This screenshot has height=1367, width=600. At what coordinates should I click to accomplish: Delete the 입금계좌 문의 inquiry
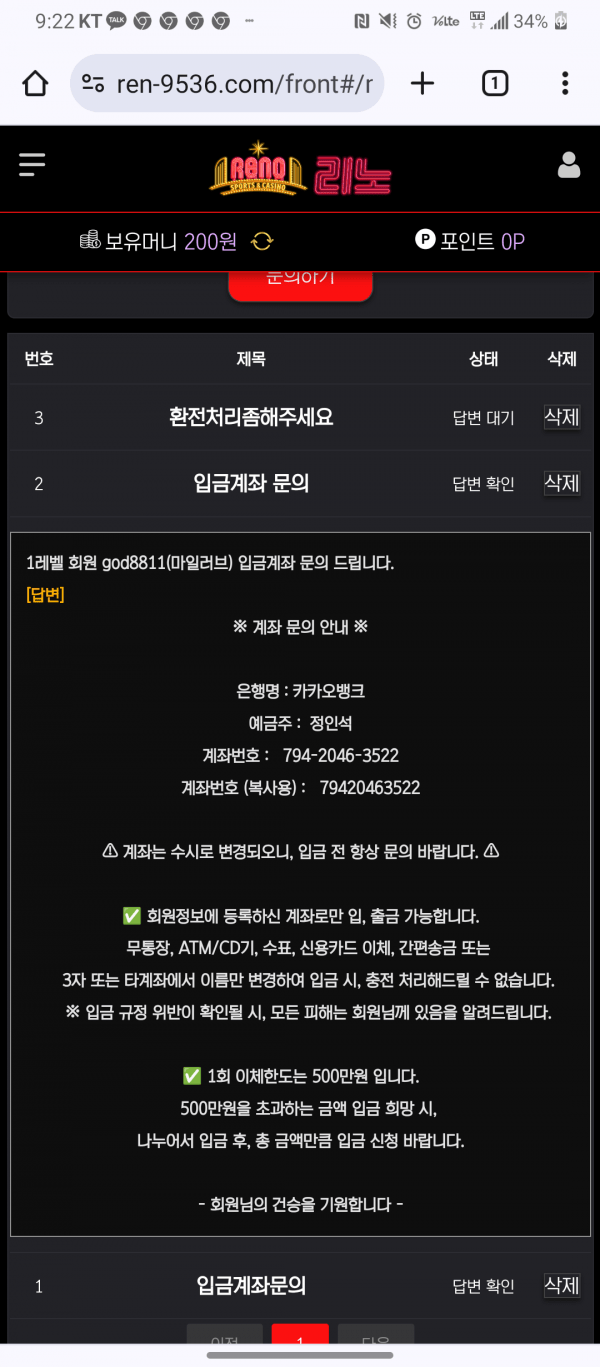tap(561, 484)
